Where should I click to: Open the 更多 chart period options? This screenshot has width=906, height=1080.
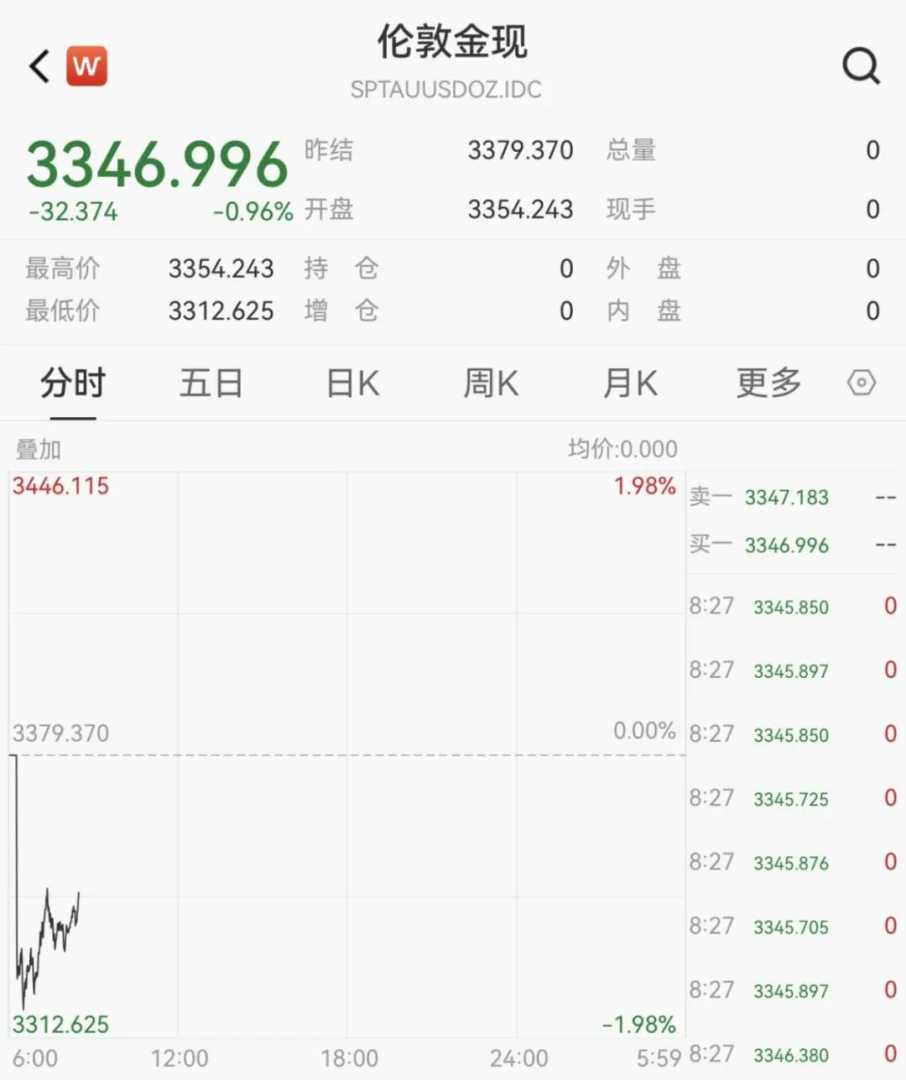[x=769, y=383]
